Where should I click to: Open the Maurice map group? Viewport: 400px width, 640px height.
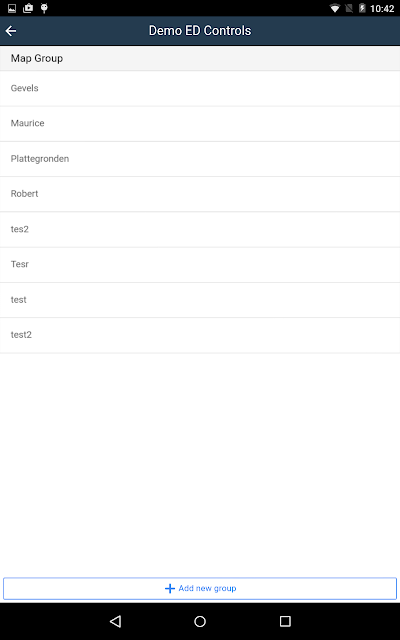[x=200, y=123]
